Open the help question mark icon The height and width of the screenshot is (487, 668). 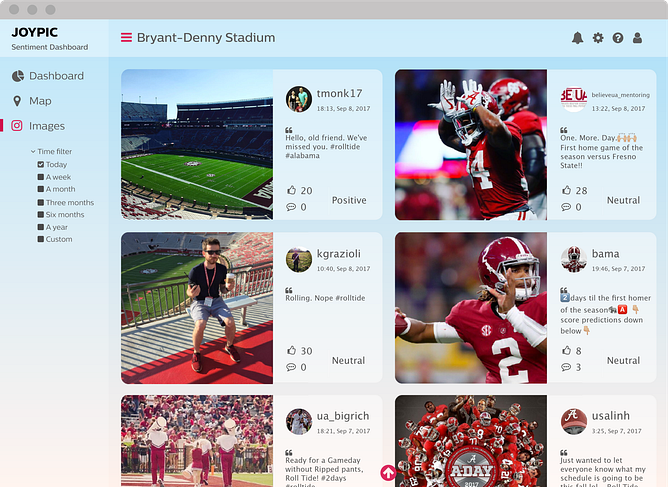[x=618, y=38]
